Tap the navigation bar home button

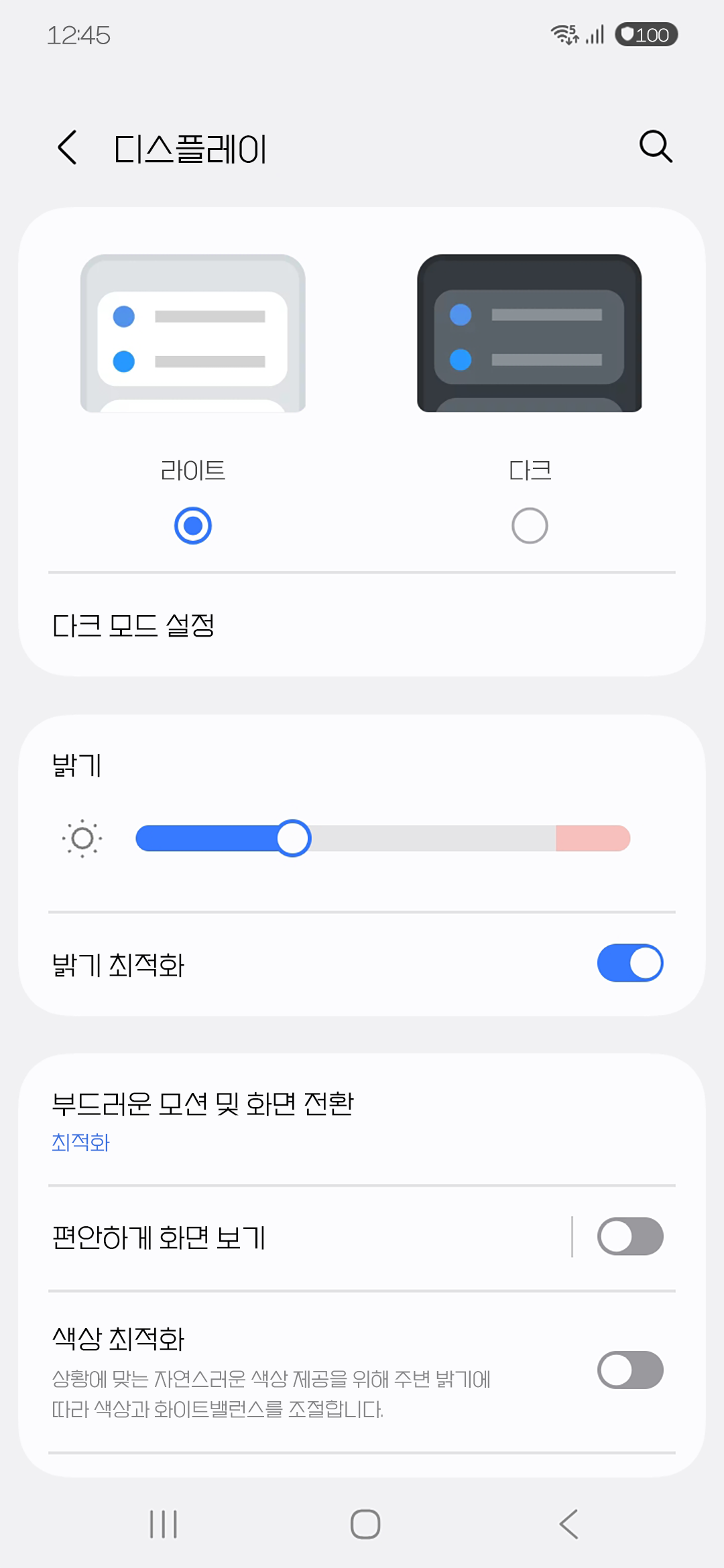[365, 1524]
